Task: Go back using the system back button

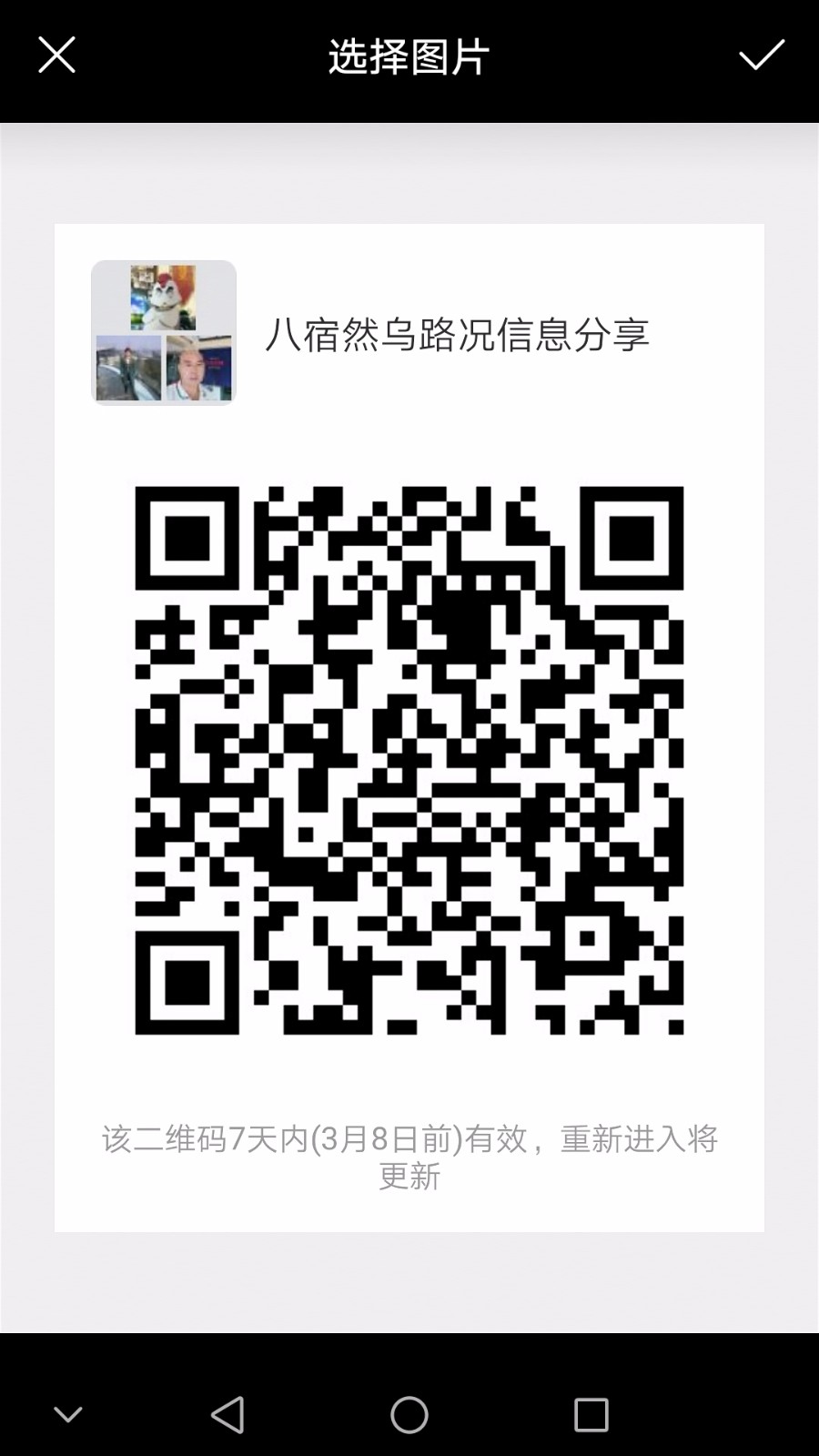Action: tap(227, 1414)
